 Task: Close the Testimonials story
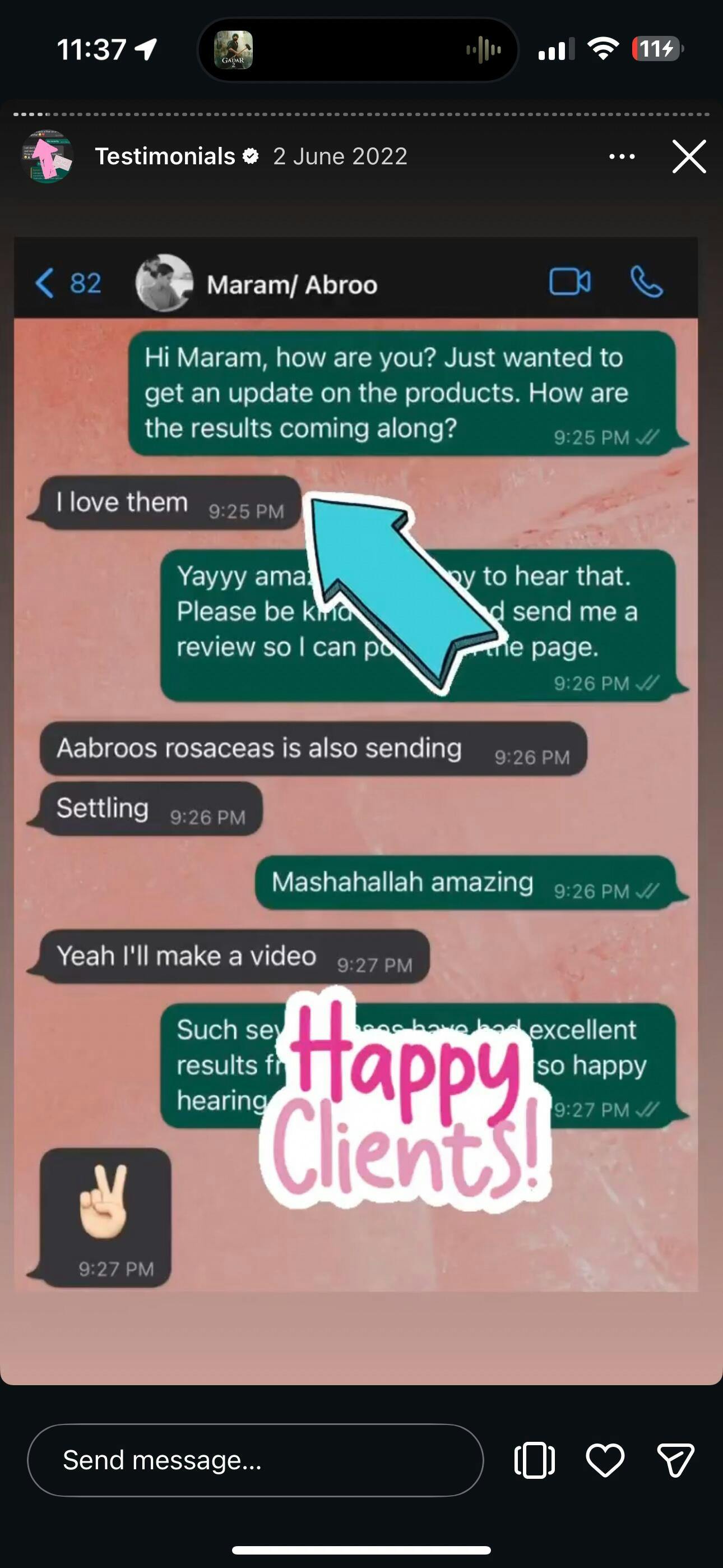[688, 156]
